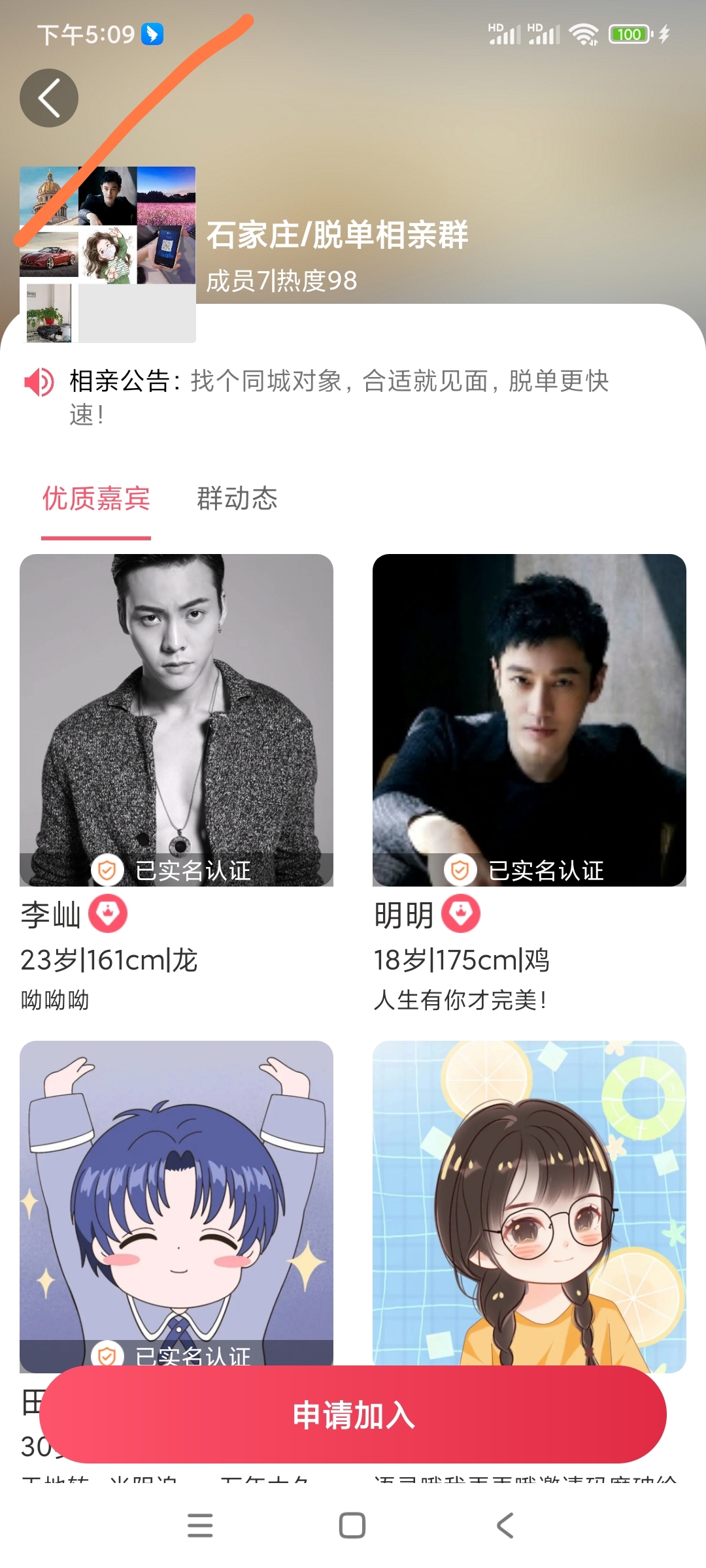Open the blue-haired cartoon boy profile card
Image resolution: width=706 pixels, height=1568 pixels.
(x=176, y=1202)
